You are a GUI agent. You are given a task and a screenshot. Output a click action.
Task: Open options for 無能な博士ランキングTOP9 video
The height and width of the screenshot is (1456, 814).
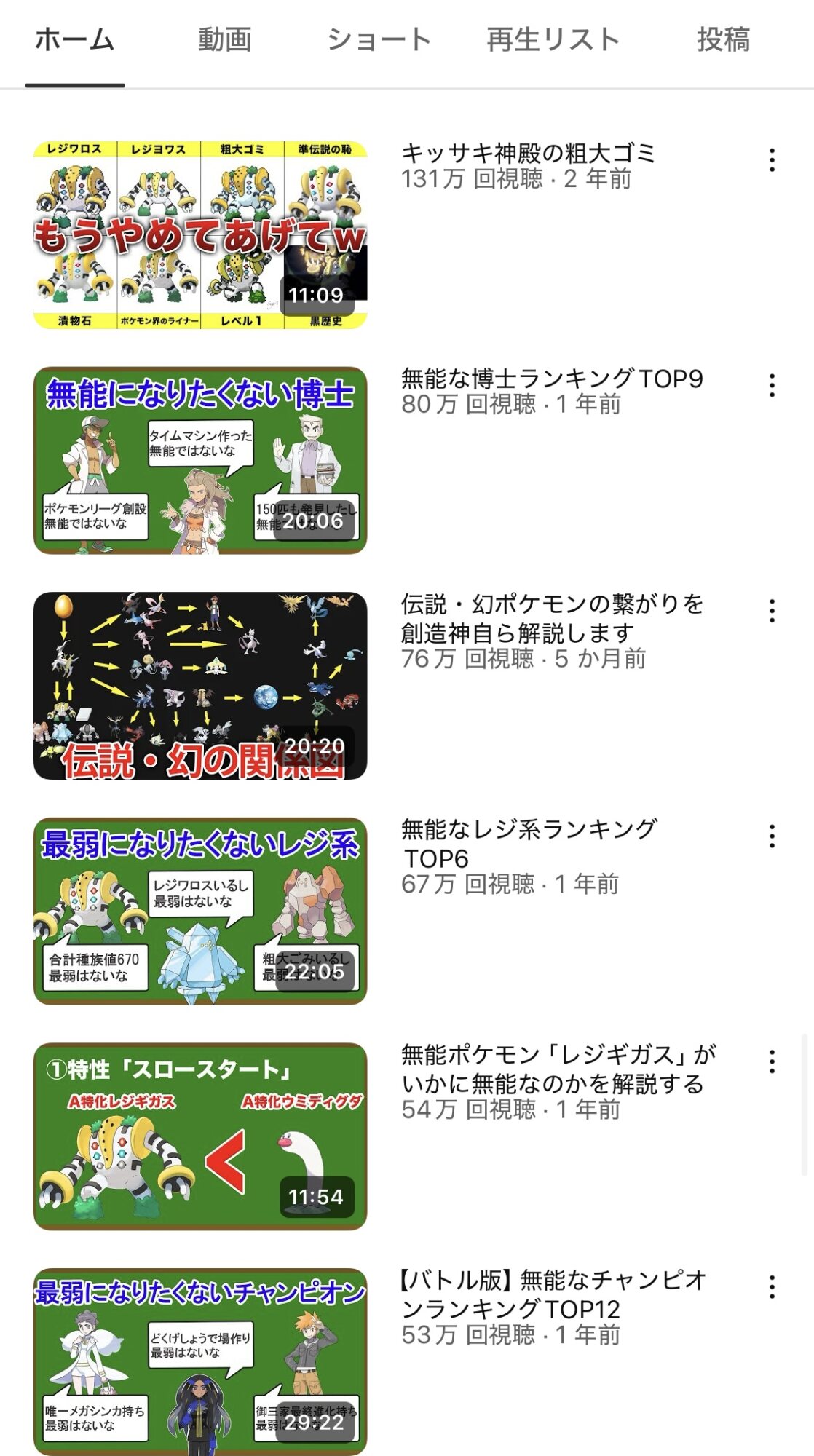pyautogui.click(x=772, y=385)
